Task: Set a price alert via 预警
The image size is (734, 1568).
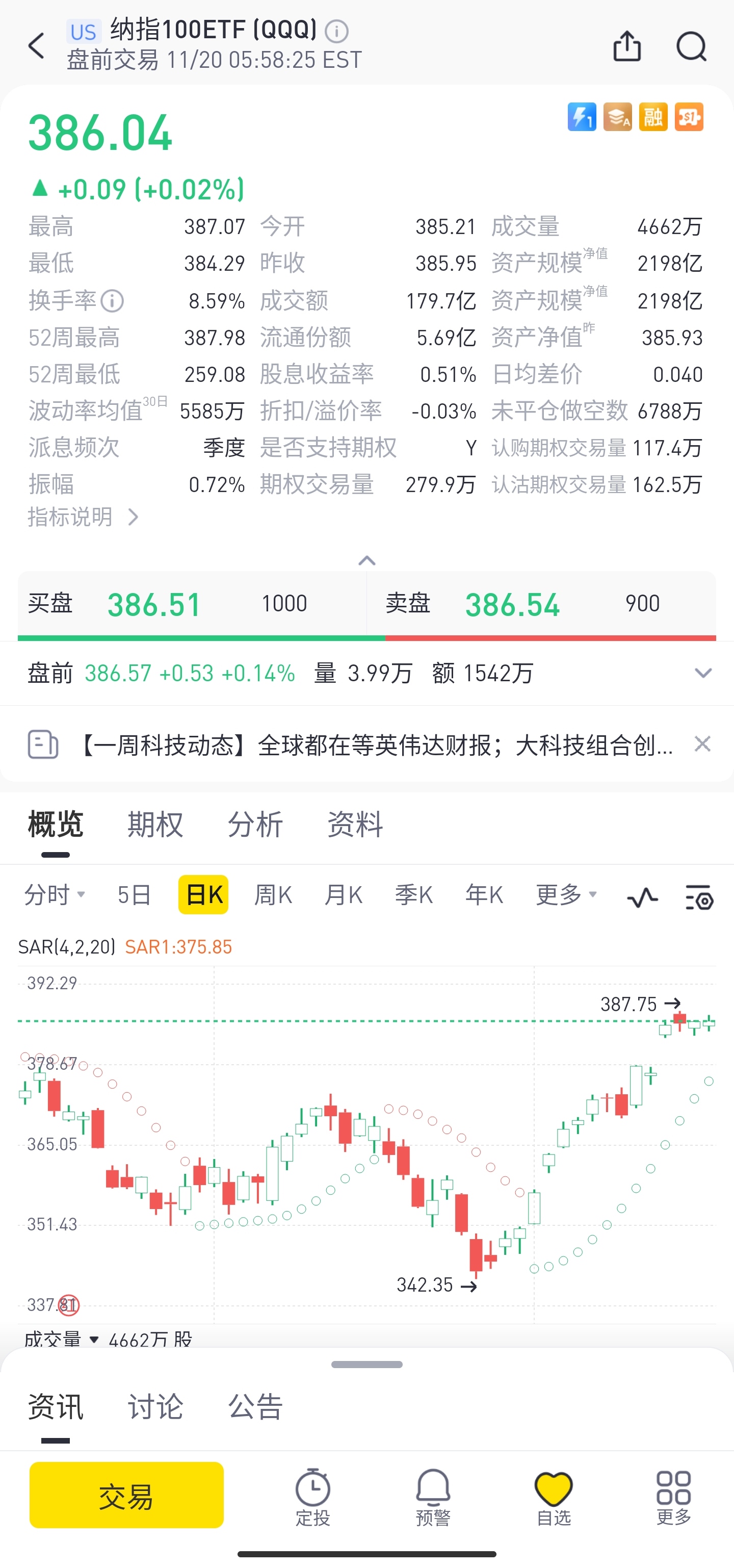Action: coord(433,1498)
